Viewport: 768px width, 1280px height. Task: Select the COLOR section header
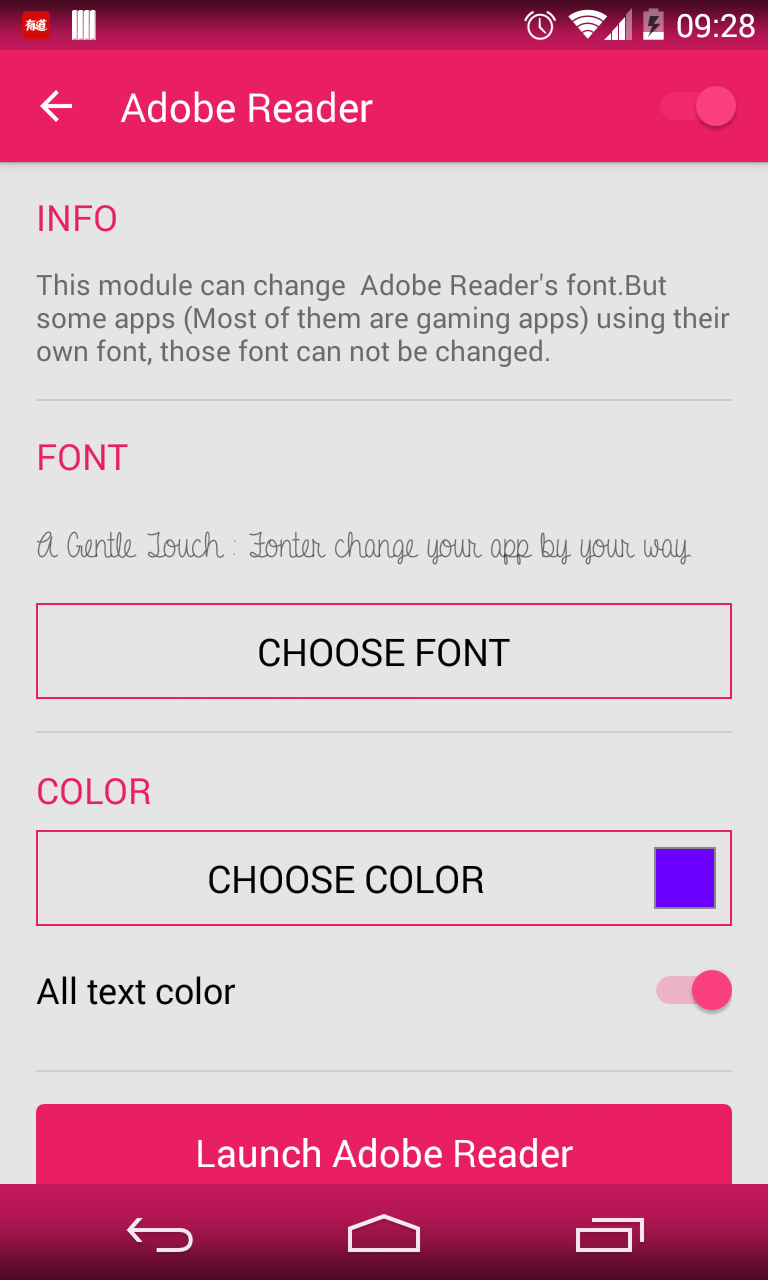coord(93,791)
